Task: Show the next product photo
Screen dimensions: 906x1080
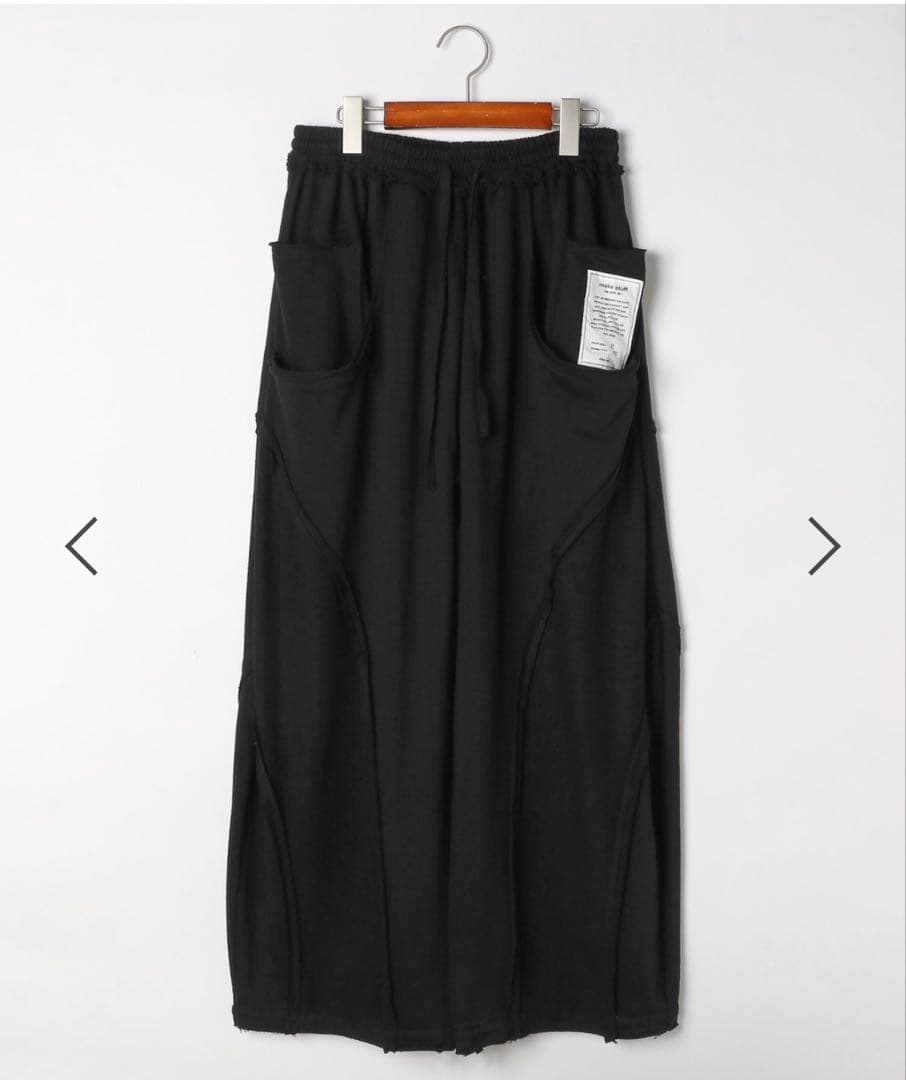Action: click(x=823, y=546)
